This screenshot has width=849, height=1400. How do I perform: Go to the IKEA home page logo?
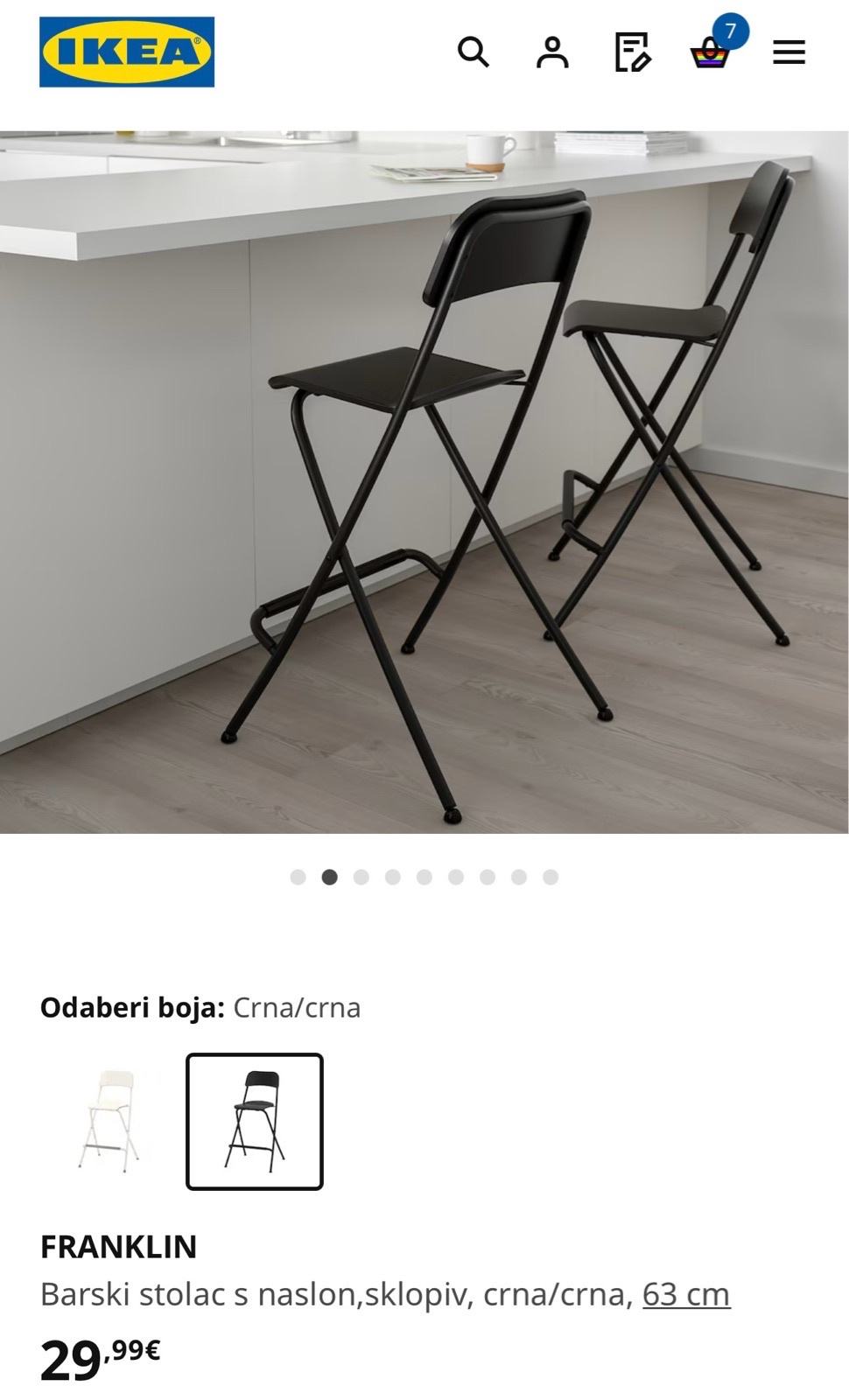(x=127, y=52)
